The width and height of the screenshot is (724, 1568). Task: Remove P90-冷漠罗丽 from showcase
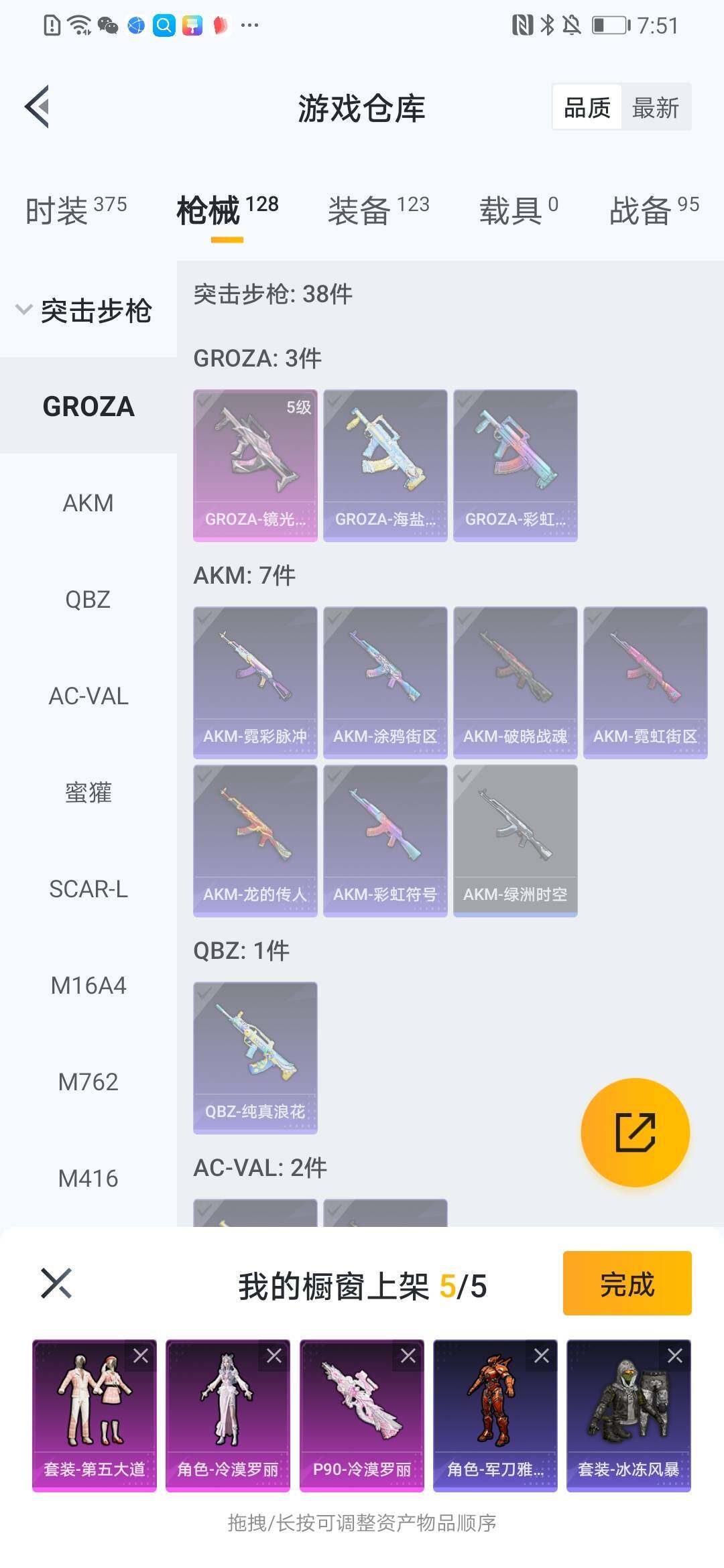(x=408, y=1356)
